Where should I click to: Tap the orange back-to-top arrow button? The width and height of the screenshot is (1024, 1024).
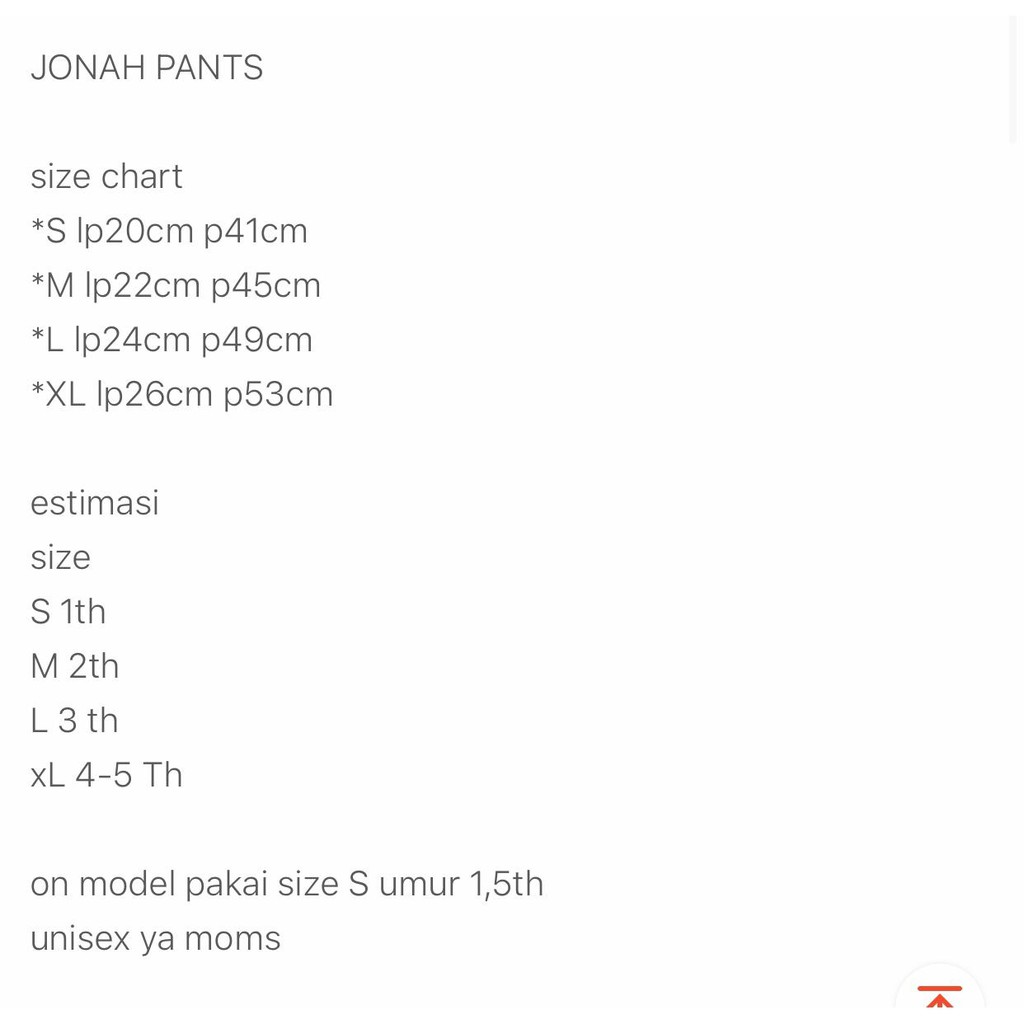pyautogui.click(x=939, y=998)
